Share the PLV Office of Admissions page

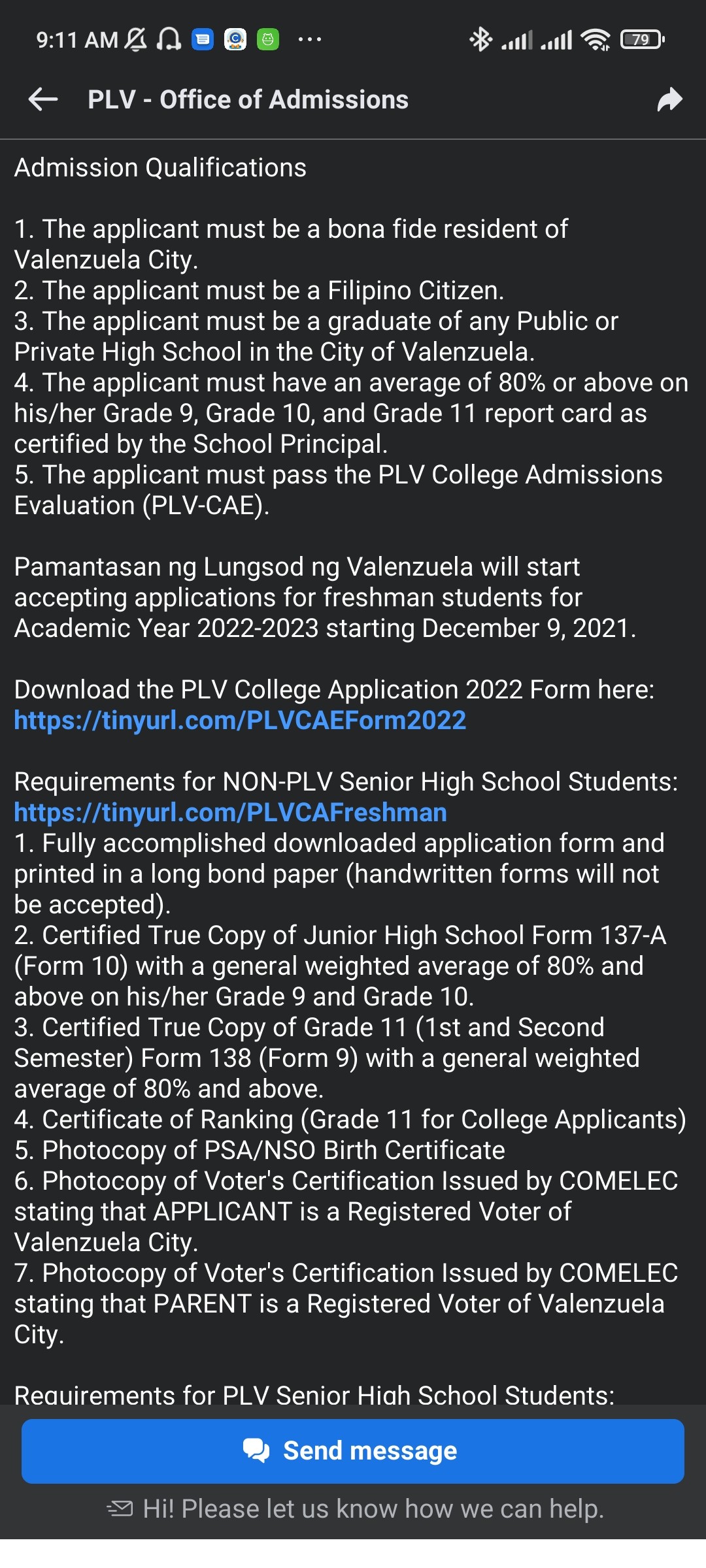[x=669, y=99]
